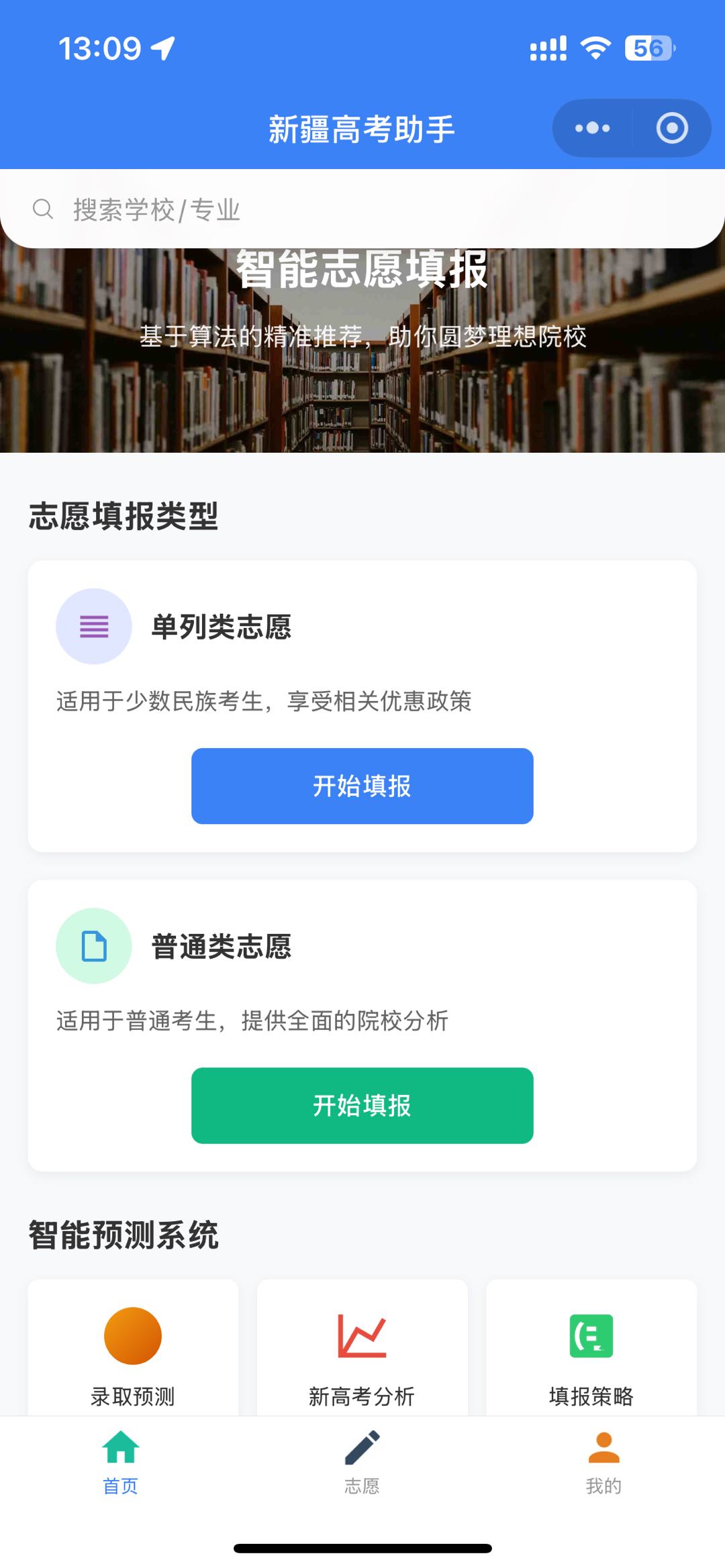The image size is (725, 1568).
Task: Start filling under 单列类志愿
Action: [x=362, y=786]
